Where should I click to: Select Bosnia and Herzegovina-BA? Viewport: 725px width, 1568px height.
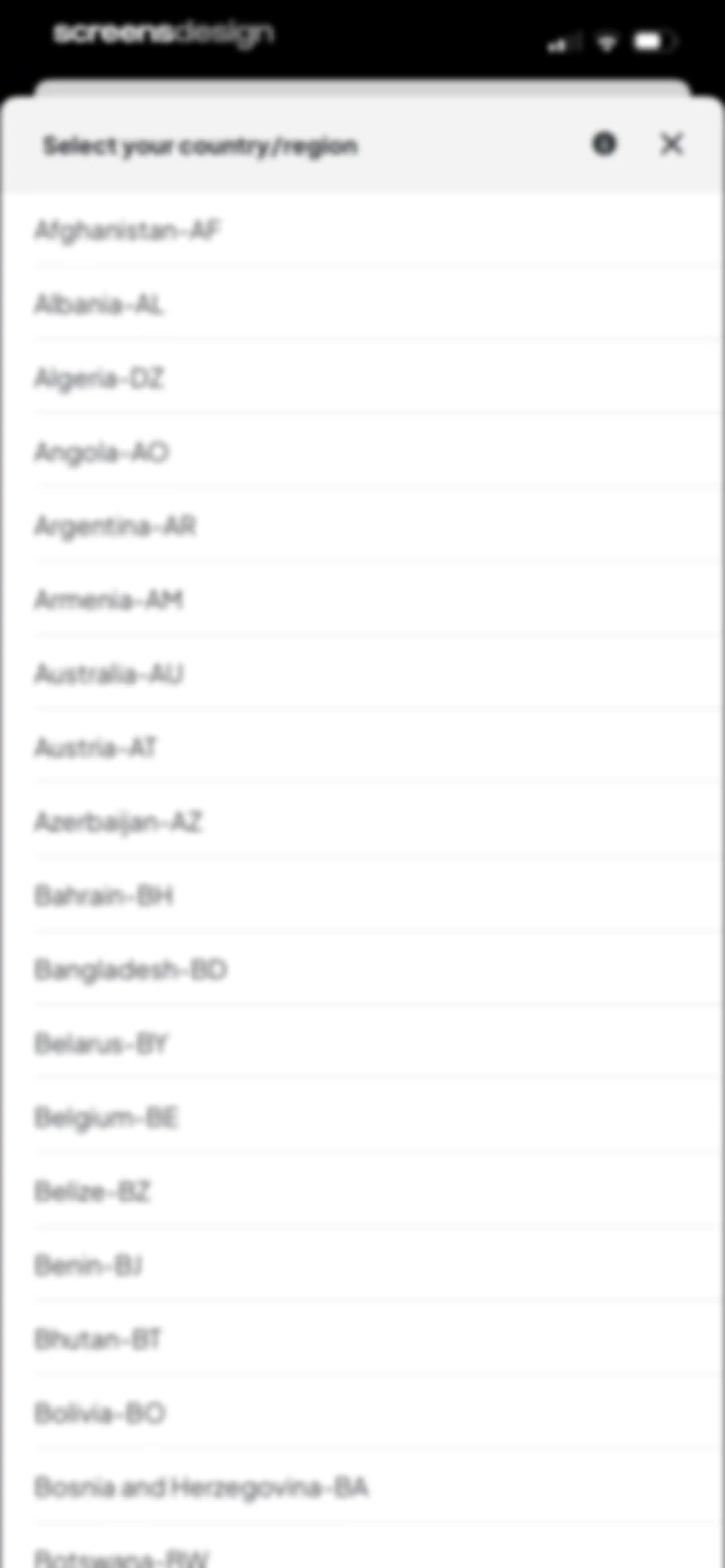(362, 1487)
